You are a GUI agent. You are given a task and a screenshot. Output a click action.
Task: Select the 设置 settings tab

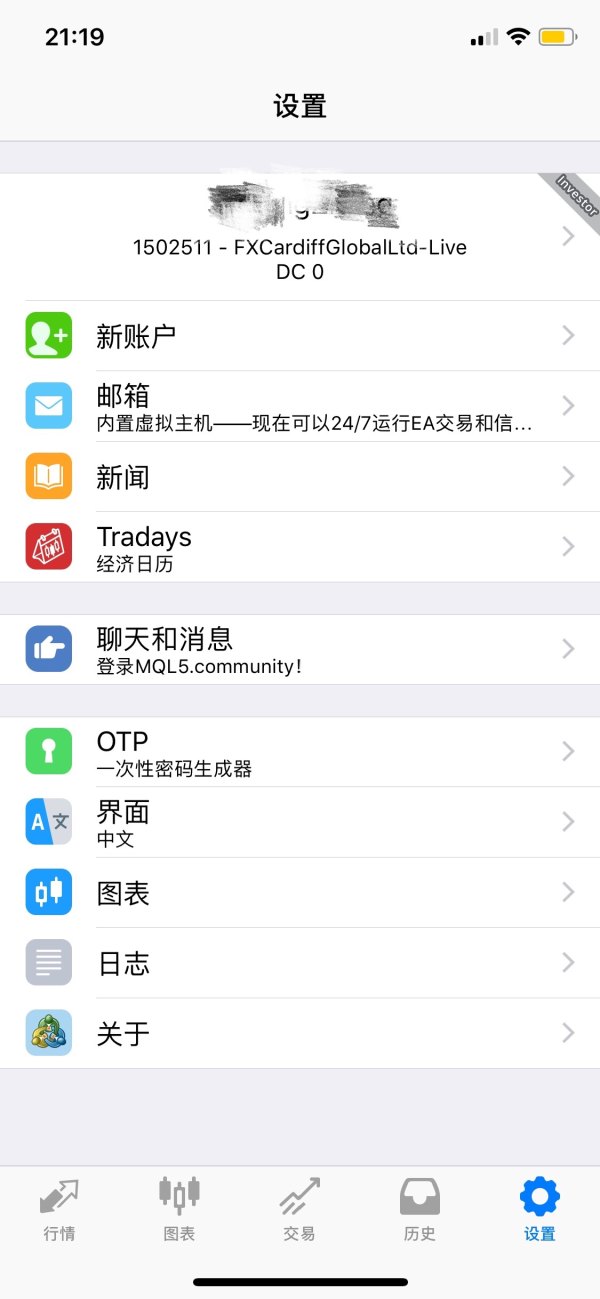[x=539, y=1209]
